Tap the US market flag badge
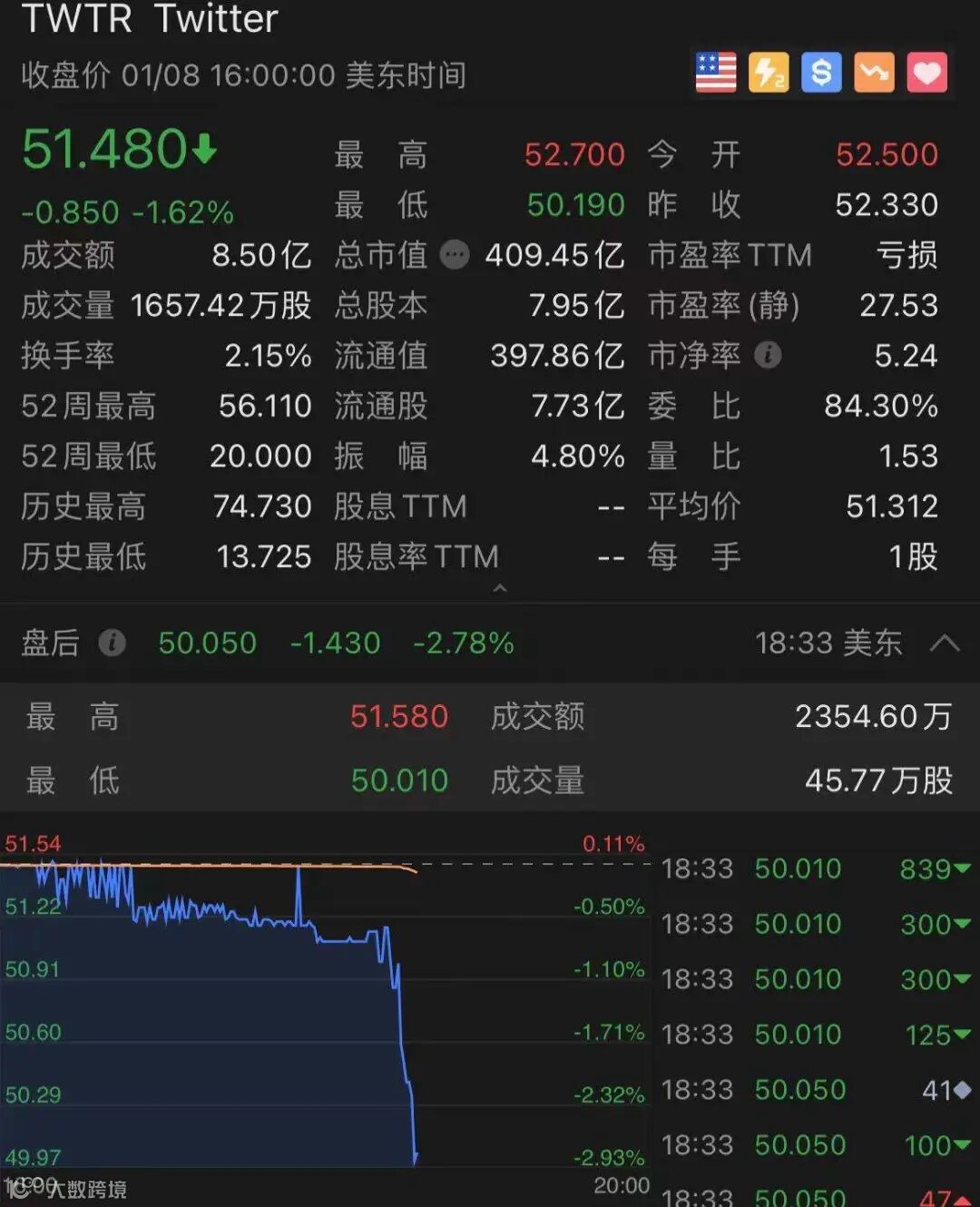980x1207 pixels. pos(716,73)
